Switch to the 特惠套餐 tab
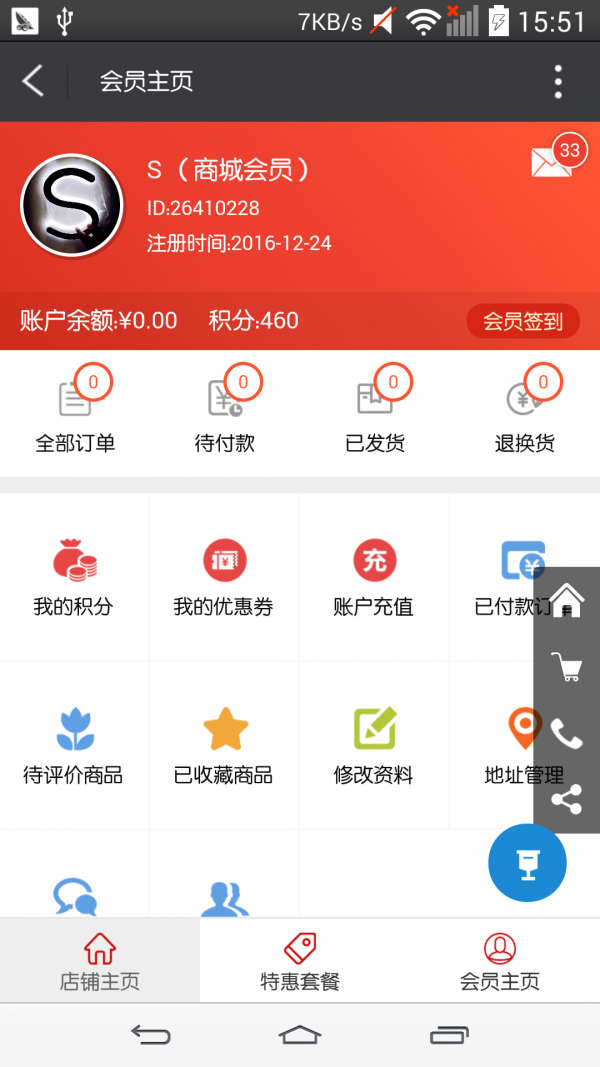The width and height of the screenshot is (600, 1067). [x=300, y=961]
